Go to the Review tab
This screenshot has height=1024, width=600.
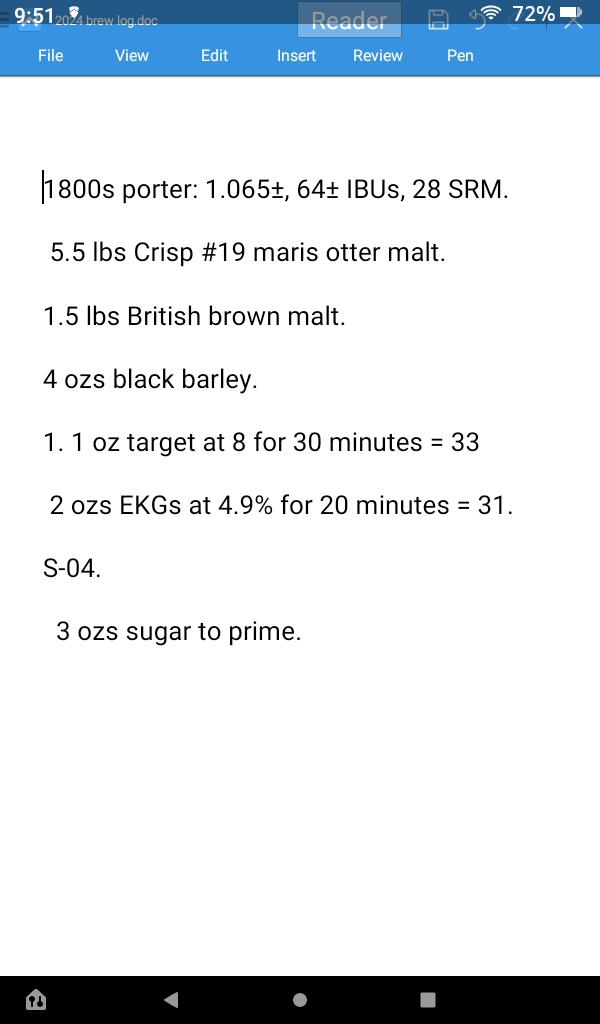(x=378, y=56)
